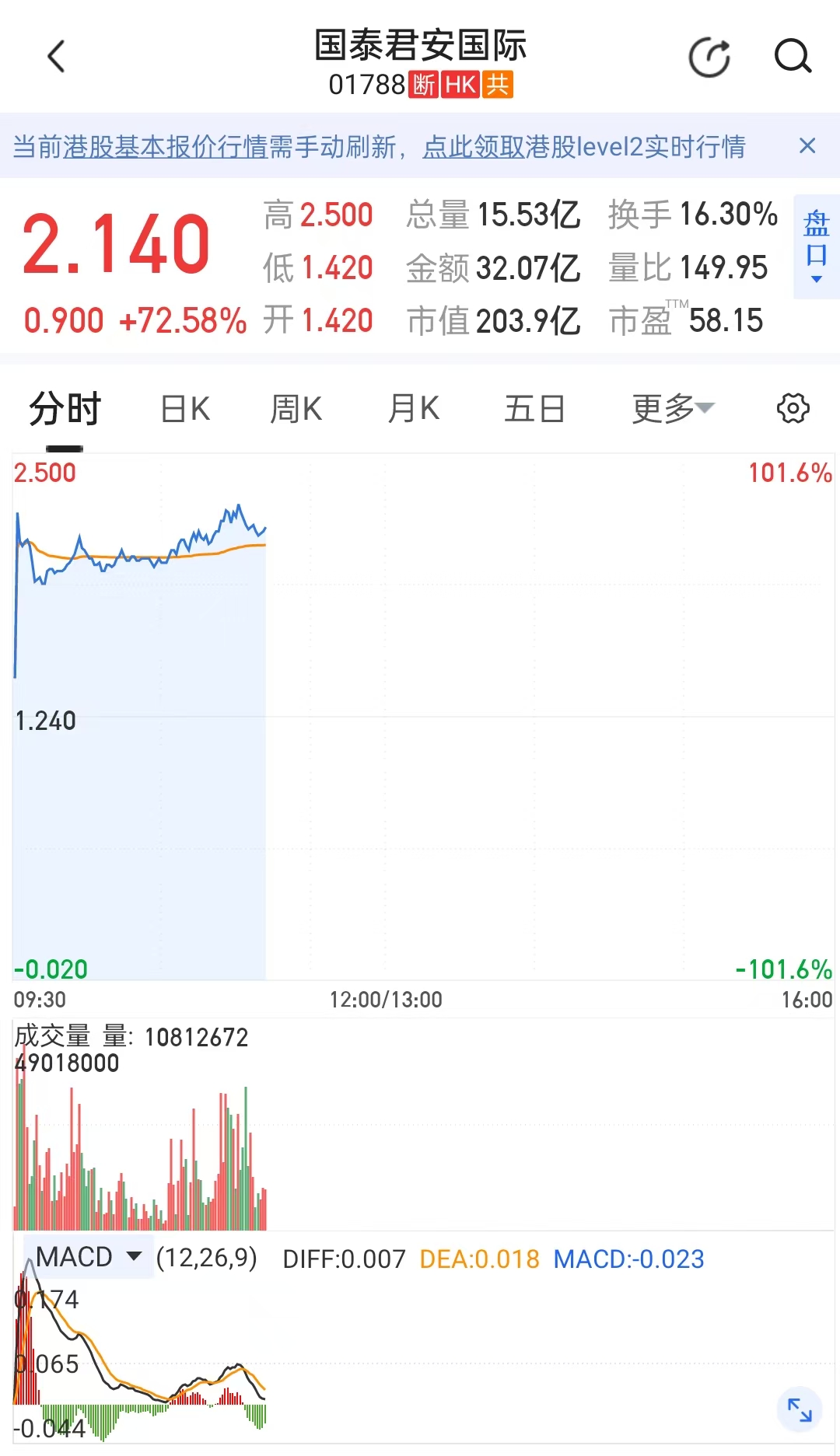This screenshot has width=840, height=1456.
Task: Switch to the 五日 tab
Action: tap(534, 409)
